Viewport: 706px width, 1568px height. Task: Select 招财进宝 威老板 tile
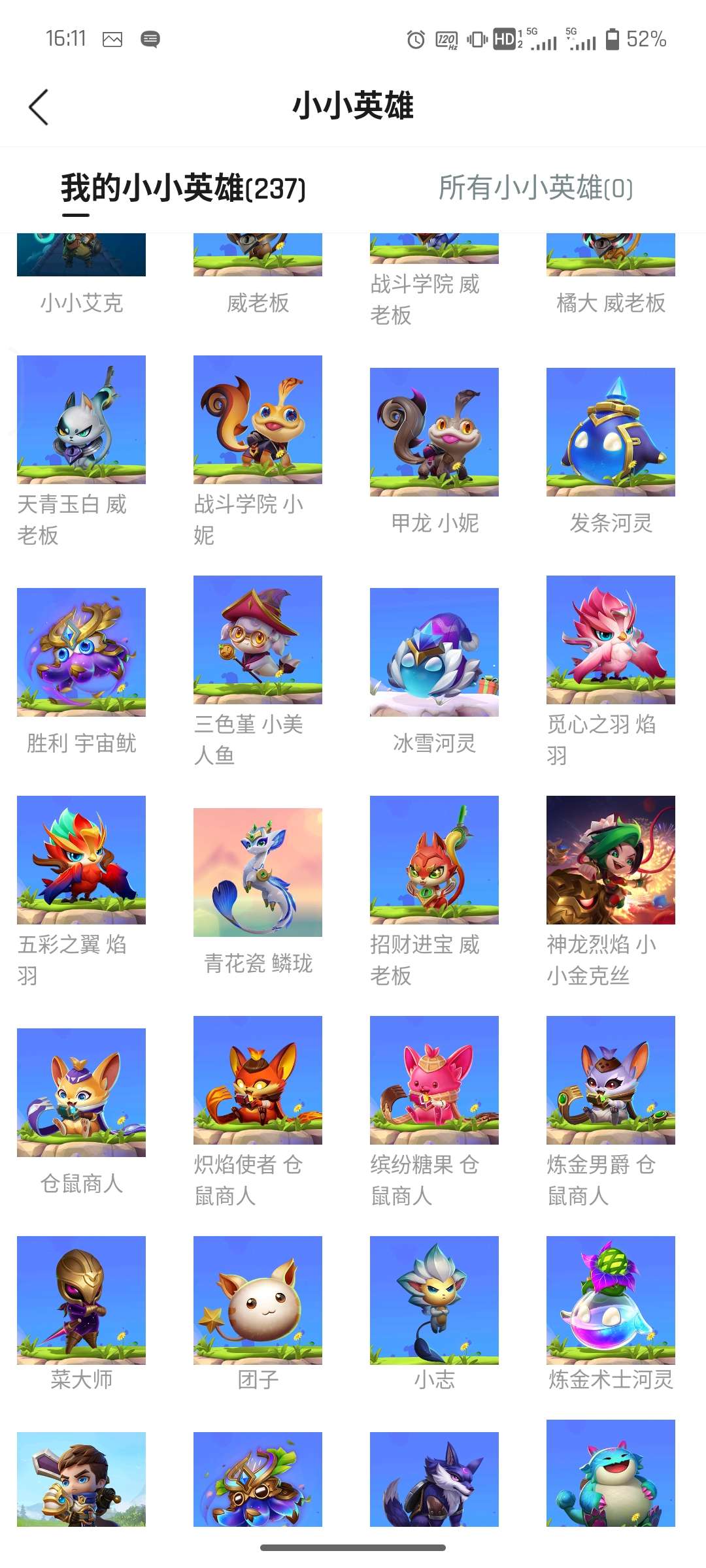point(434,860)
